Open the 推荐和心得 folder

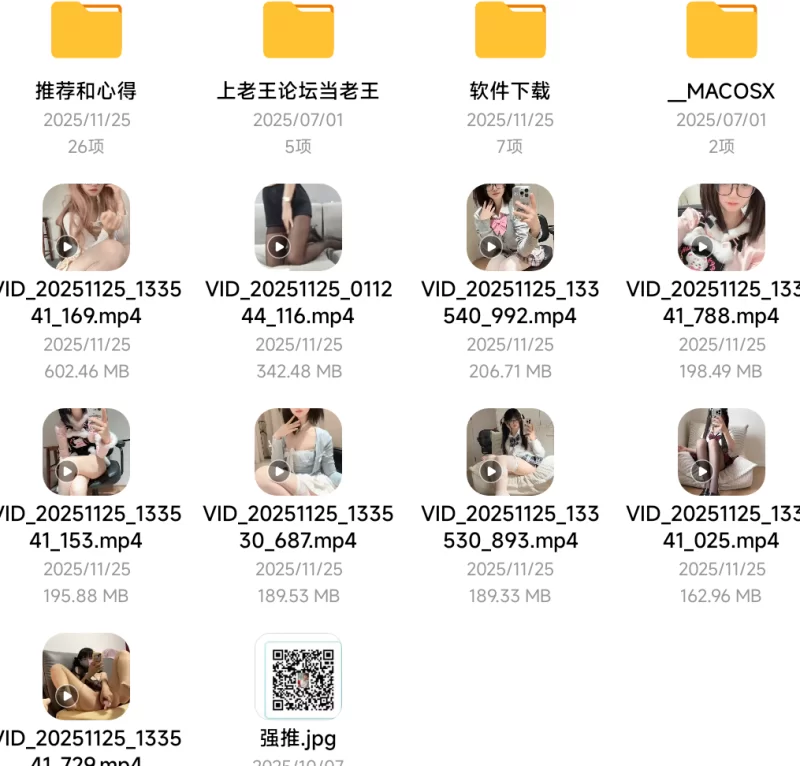[x=86, y=31]
